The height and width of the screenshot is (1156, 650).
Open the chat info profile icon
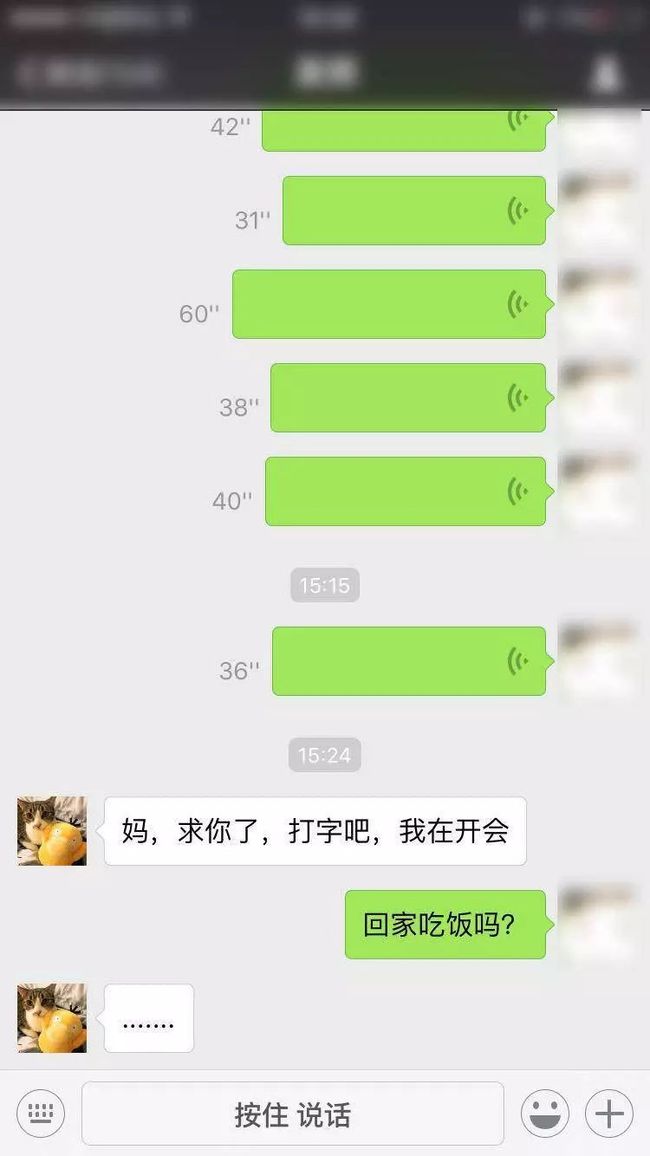tap(607, 74)
